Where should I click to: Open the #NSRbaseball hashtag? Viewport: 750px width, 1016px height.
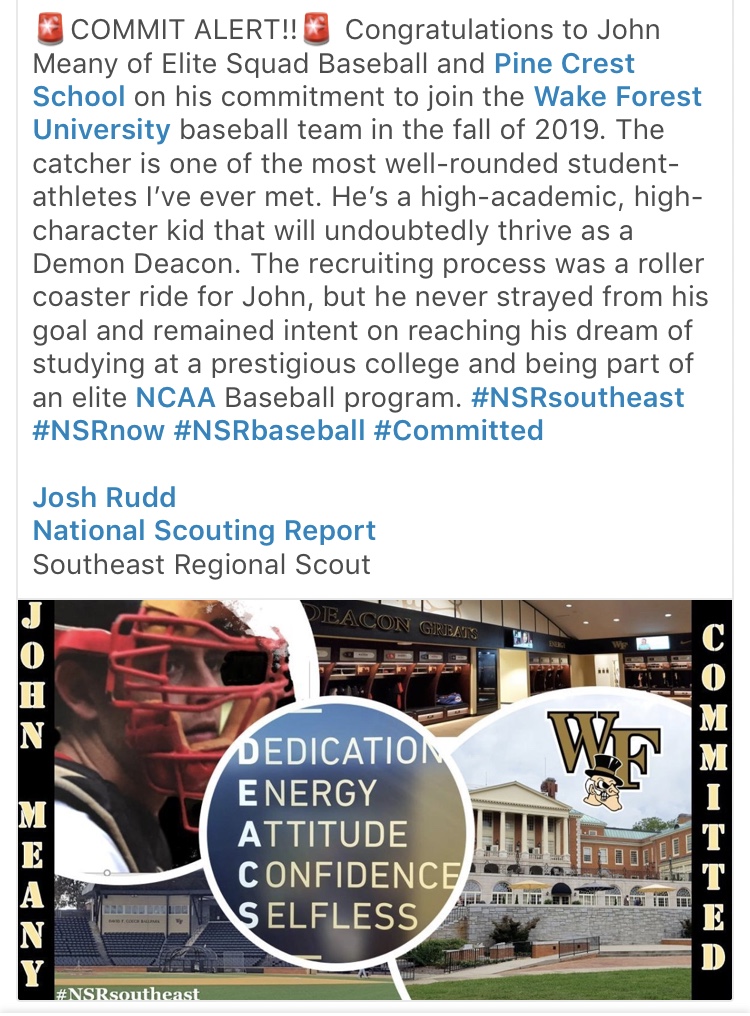coord(268,430)
